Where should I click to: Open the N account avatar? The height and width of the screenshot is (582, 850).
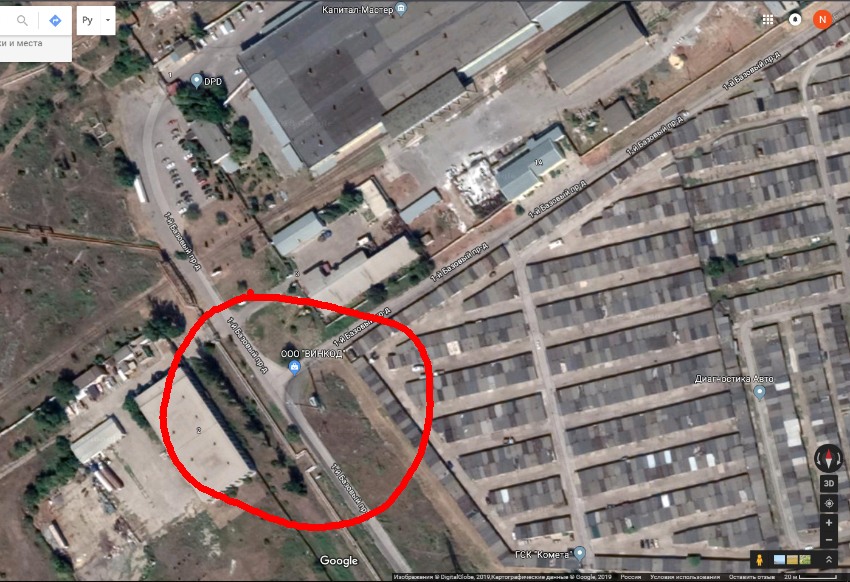point(822,19)
